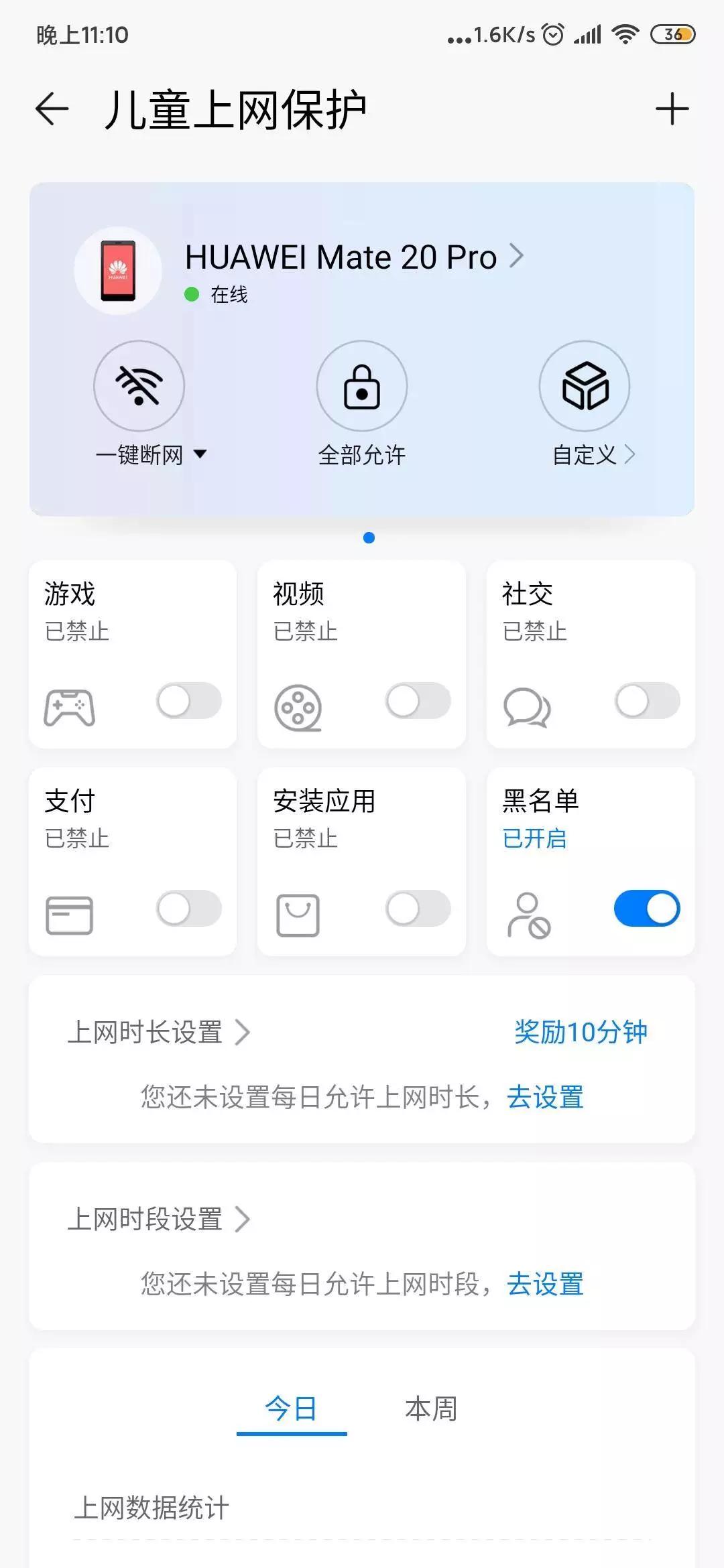Open 自定义 settings
Image resolution: width=724 pixels, height=1568 pixels.
pyautogui.click(x=585, y=387)
